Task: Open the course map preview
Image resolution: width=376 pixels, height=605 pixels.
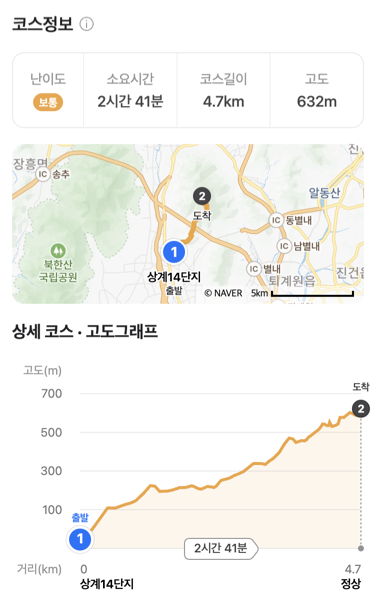Action: pos(188,224)
